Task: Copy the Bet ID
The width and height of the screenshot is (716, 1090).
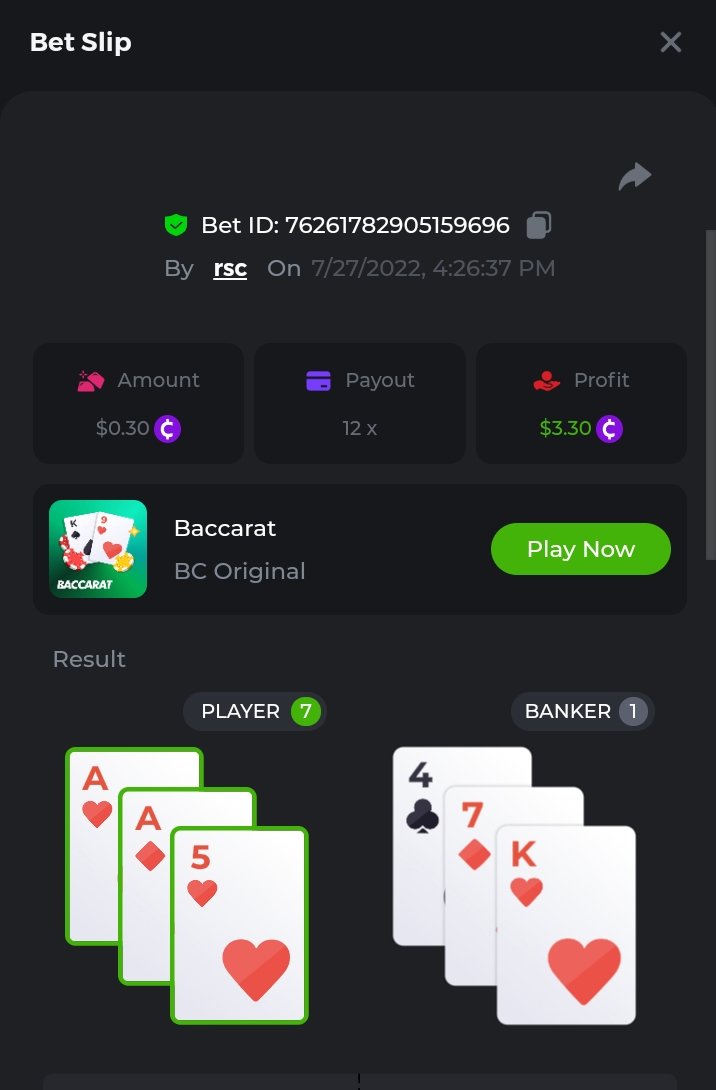Action: pyautogui.click(x=539, y=225)
